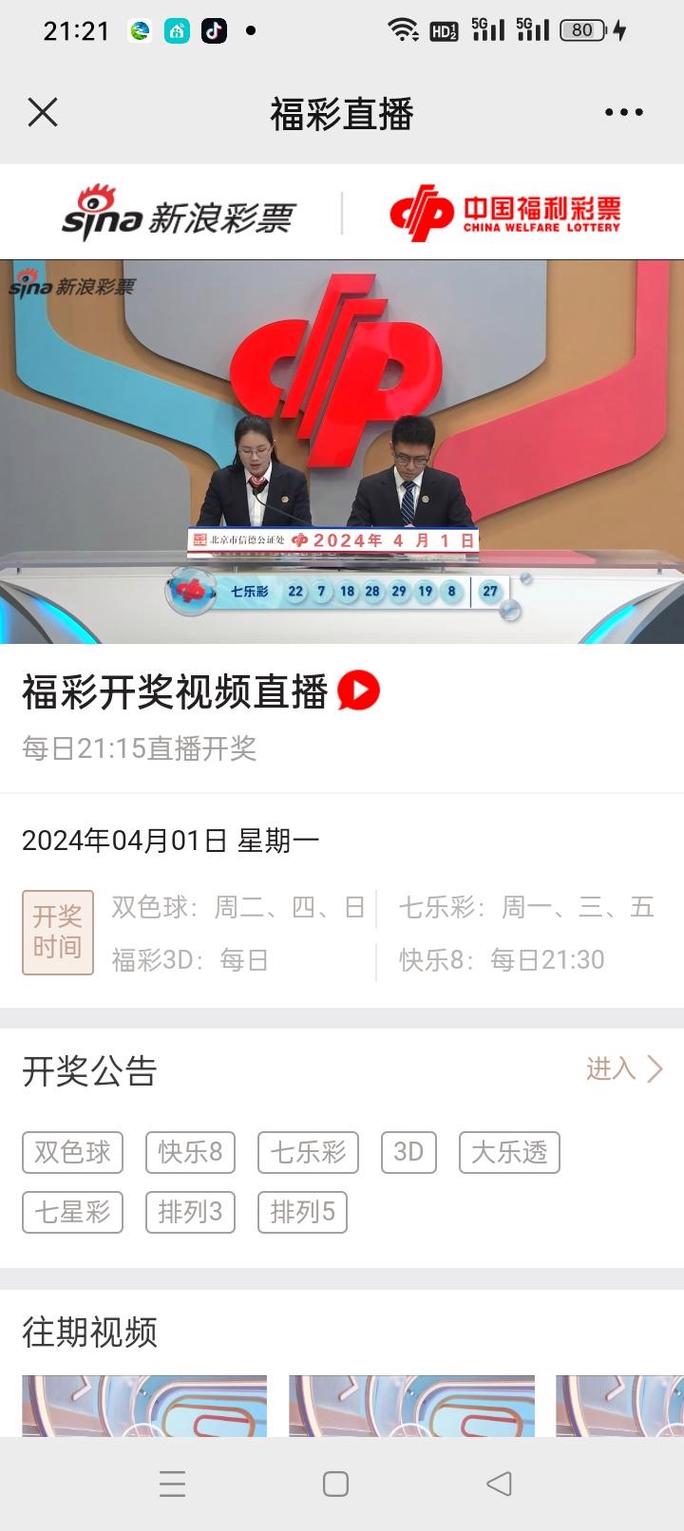The height and width of the screenshot is (1531, 684).
Task: Open the 大乐透 chip
Action: tap(509, 1152)
